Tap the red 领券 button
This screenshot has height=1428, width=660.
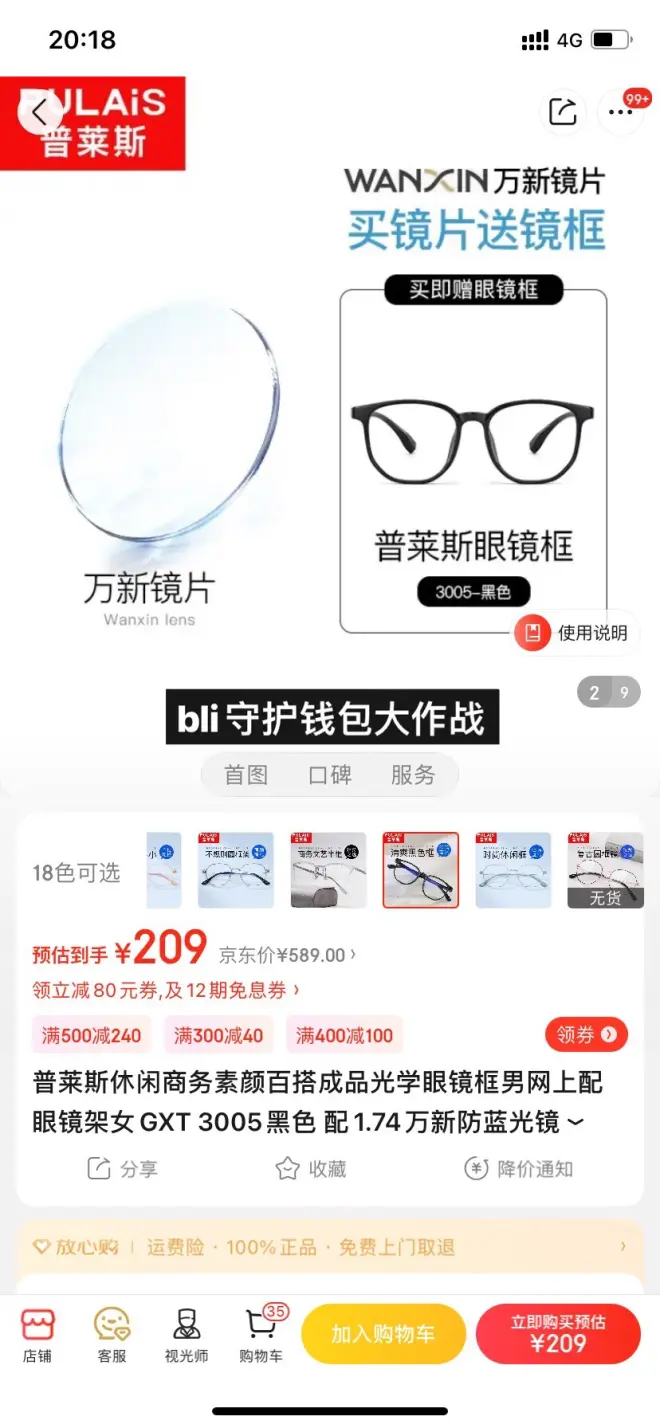[586, 1035]
